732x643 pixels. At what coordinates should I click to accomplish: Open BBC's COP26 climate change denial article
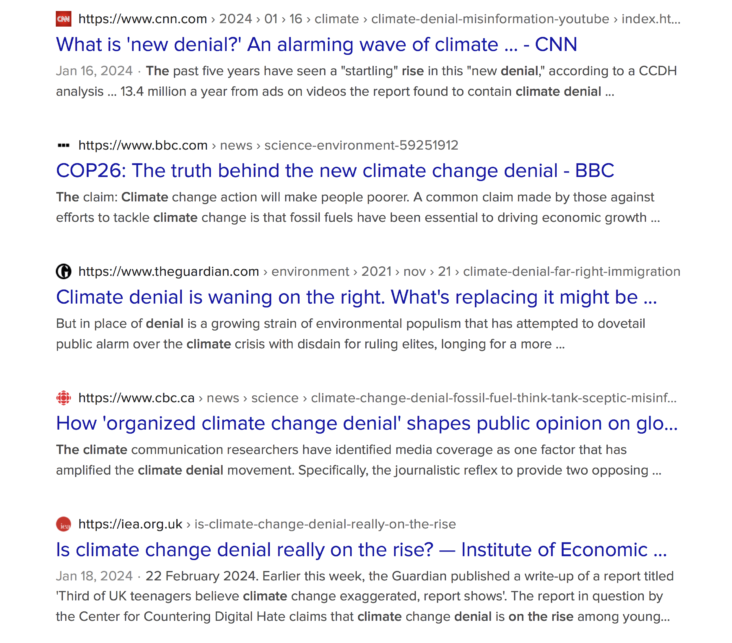click(x=335, y=171)
